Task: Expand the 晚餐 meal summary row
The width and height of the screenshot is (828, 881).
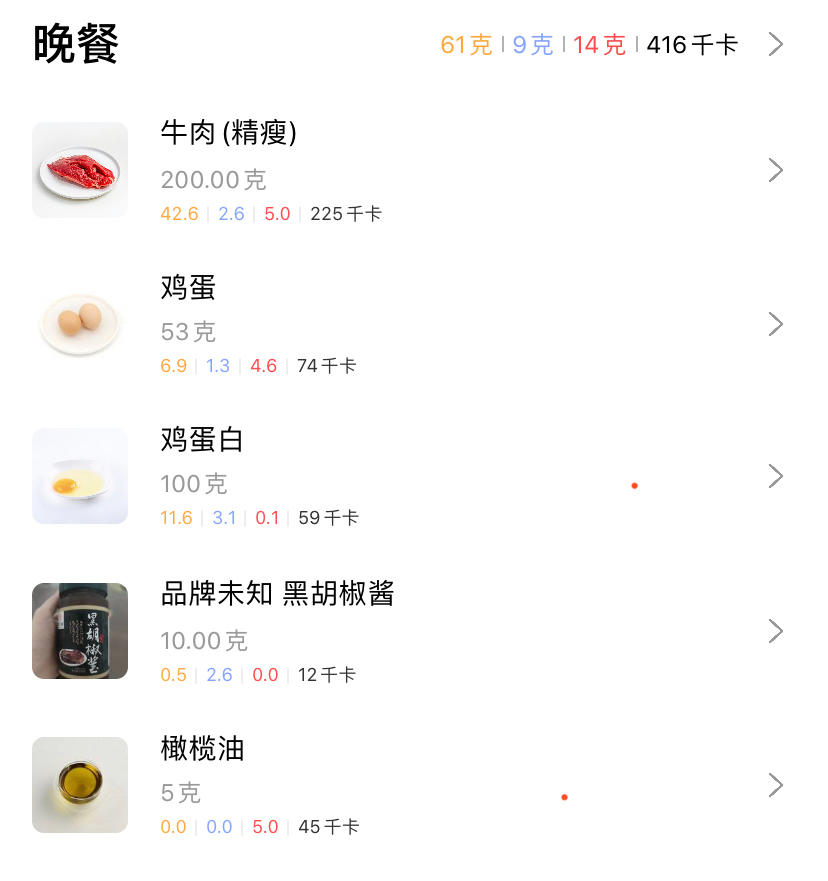Action: coord(778,45)
